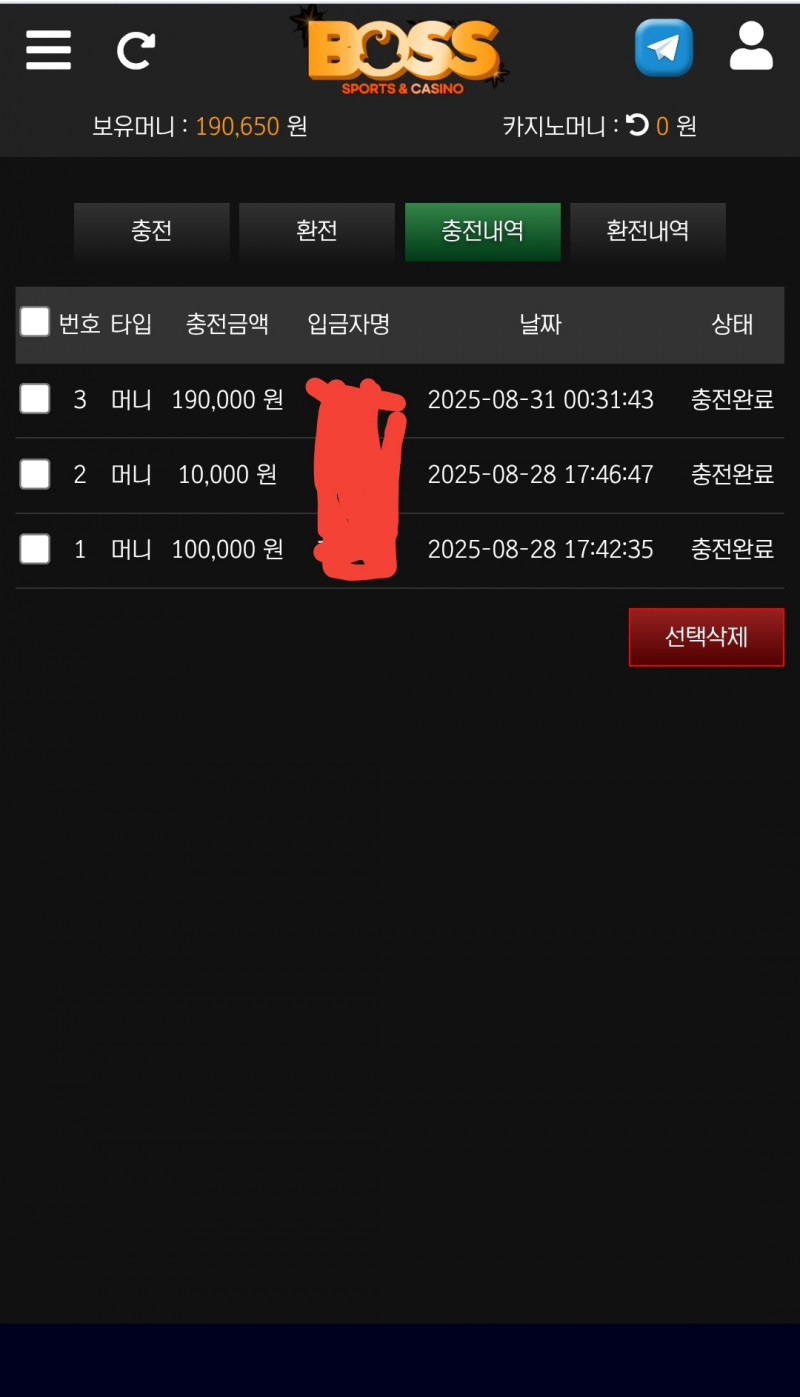This screenshot has width=800, height=1397.
Task: Tap the 선택삭제 button
Action: pos(706,637)
